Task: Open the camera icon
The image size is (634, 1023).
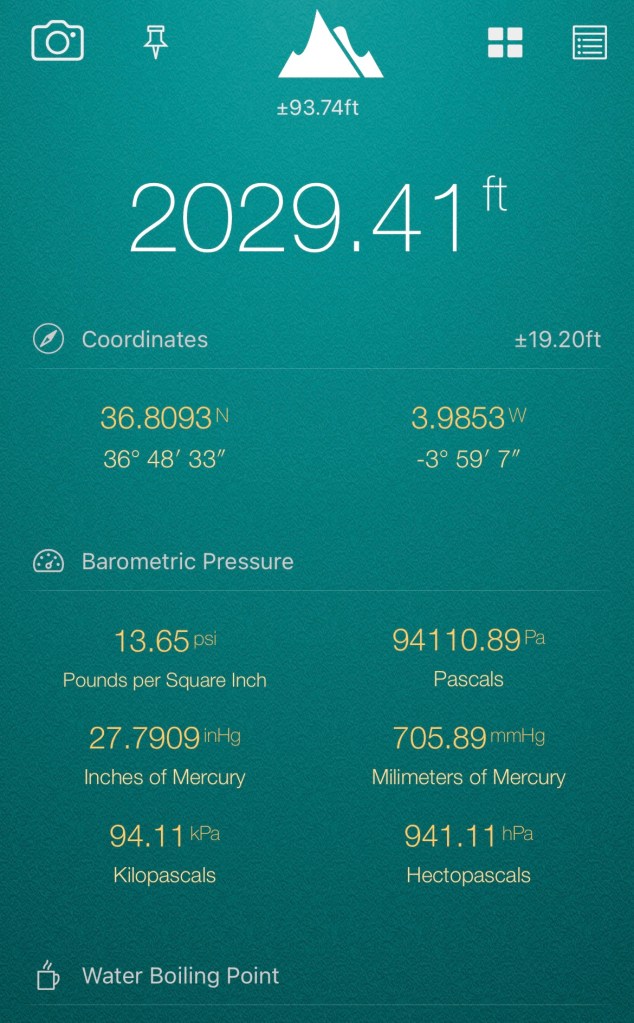Action: pos(57,41)
